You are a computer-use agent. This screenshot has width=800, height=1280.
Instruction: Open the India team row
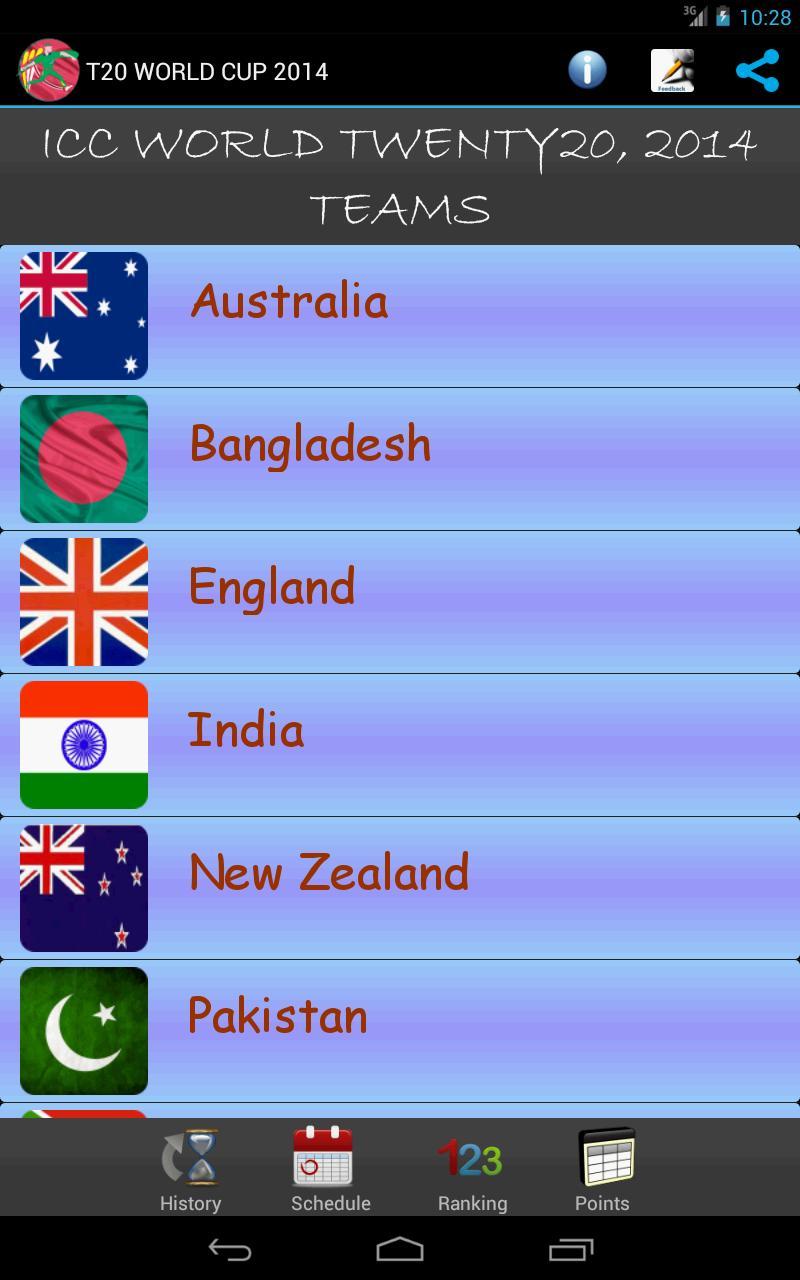400,745
